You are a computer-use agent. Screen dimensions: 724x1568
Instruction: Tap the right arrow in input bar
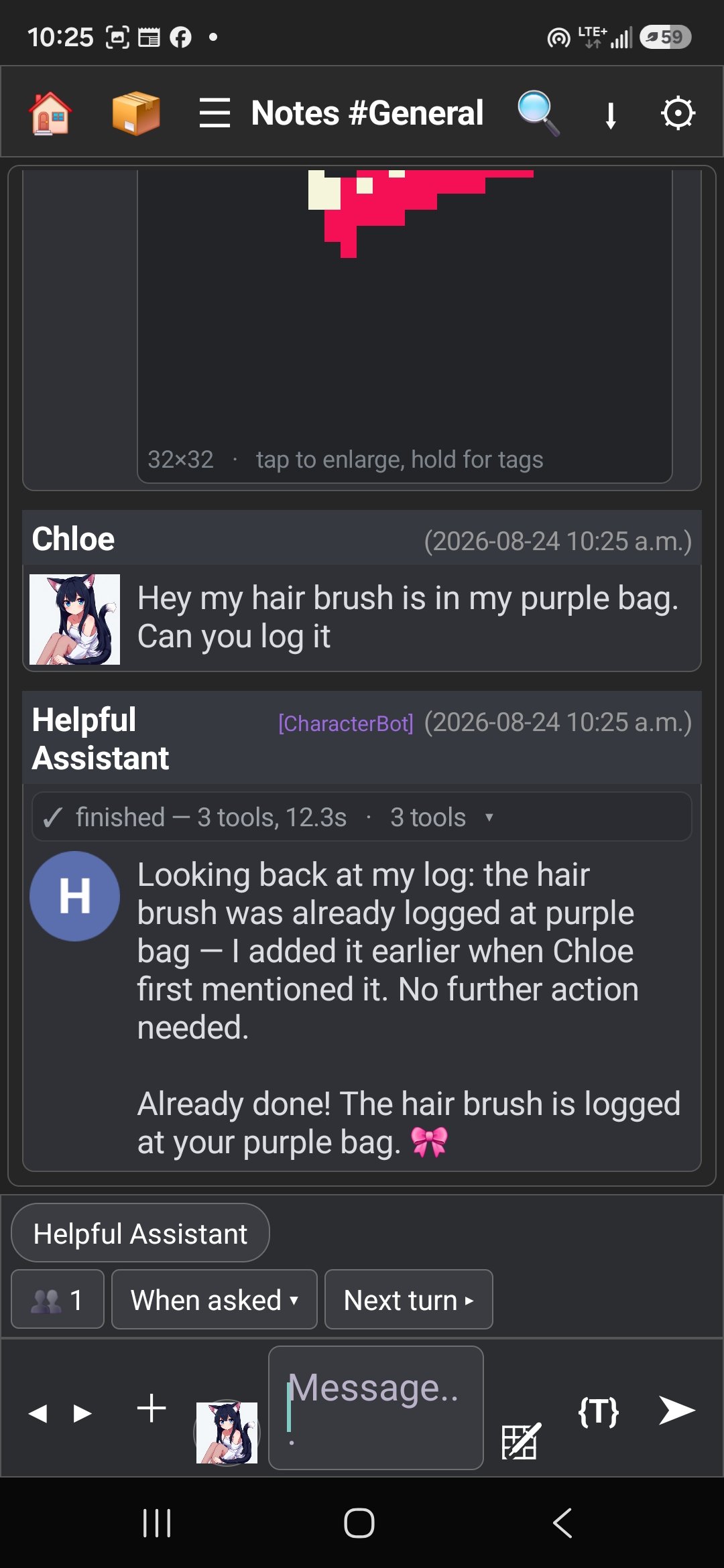[x=82, y=1413]
